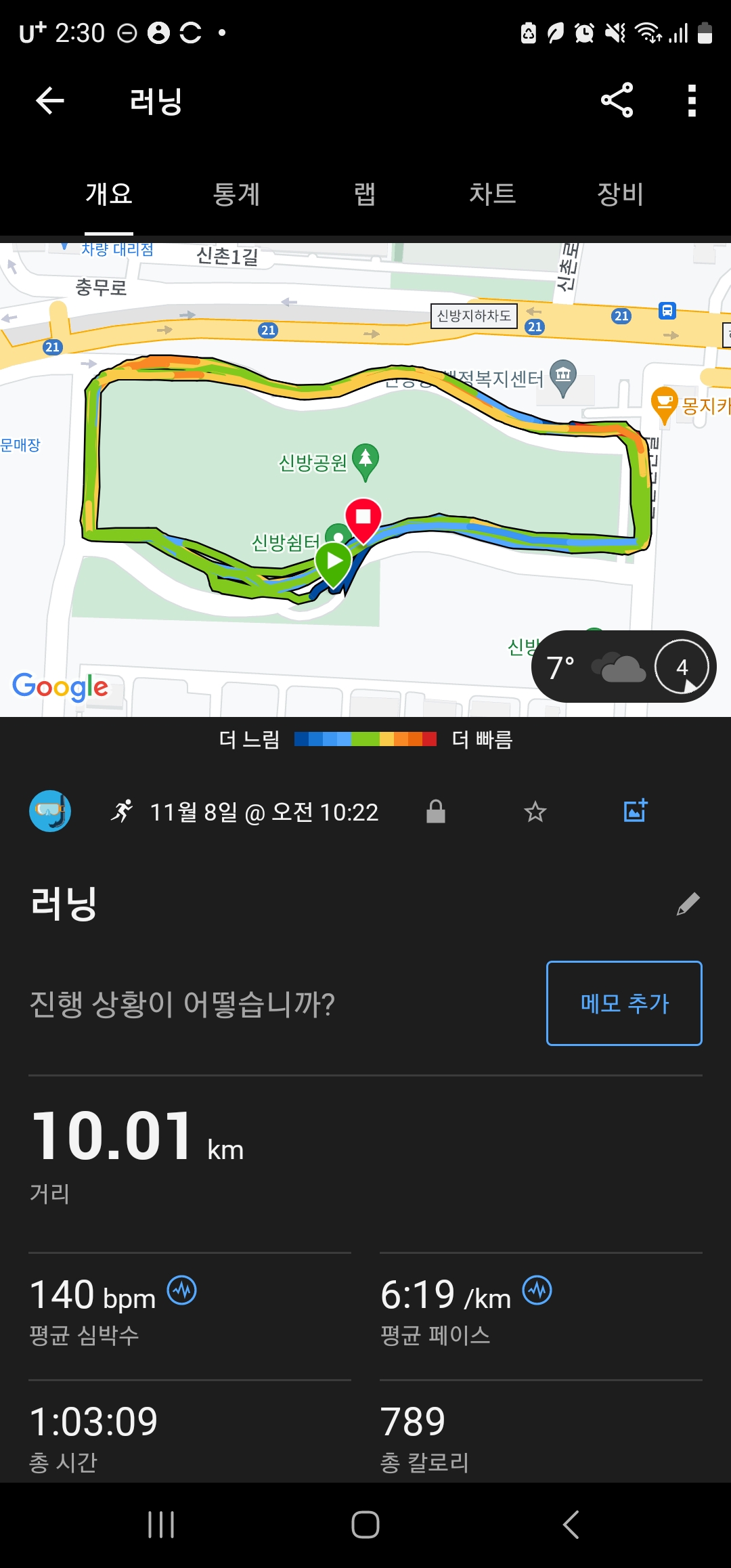The height and width of the screenshot is (1568, 731).
Task: Go to the system home screen
Action: click(365, 1525)
